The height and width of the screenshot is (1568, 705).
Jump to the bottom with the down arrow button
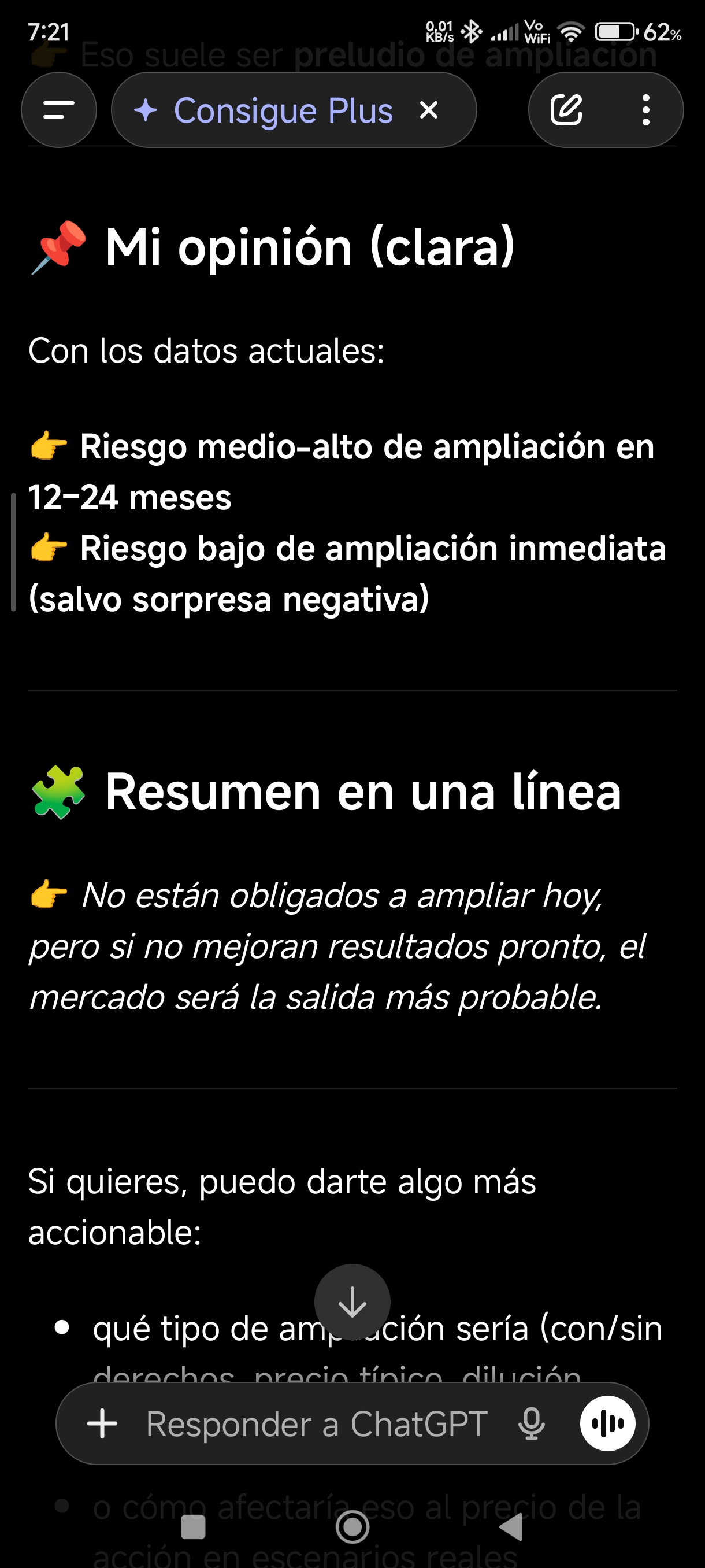pos(352,1302)
